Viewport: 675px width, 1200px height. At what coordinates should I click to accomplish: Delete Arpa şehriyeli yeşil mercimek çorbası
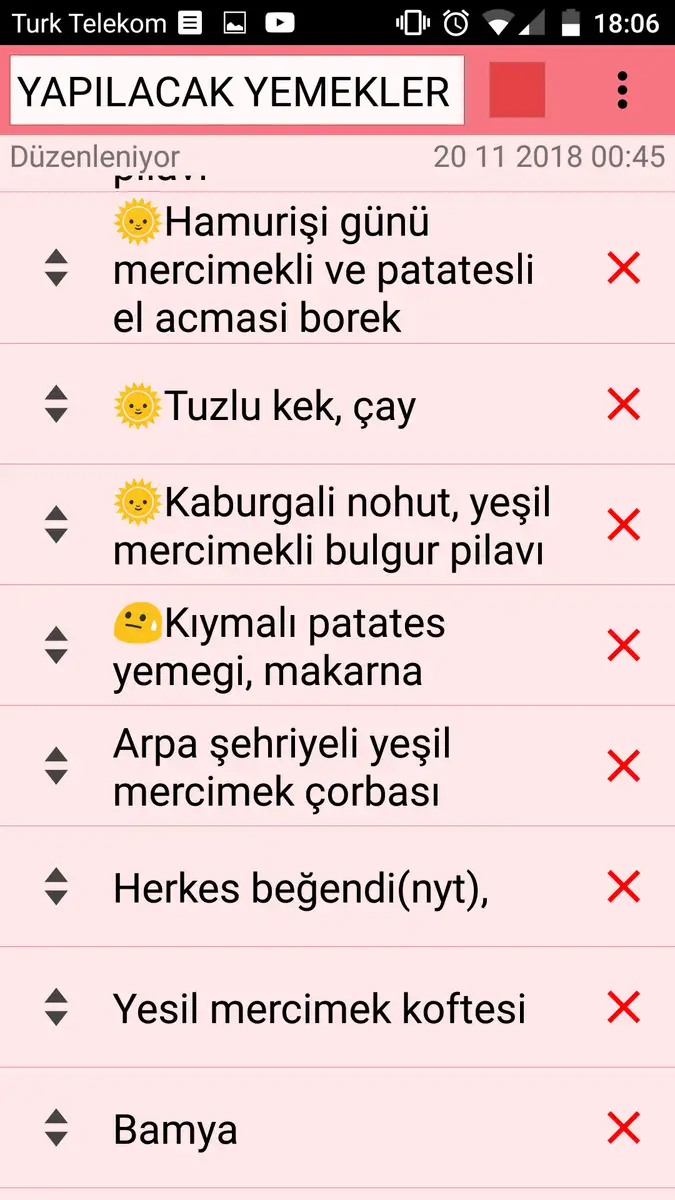click(x=623, y=766)
